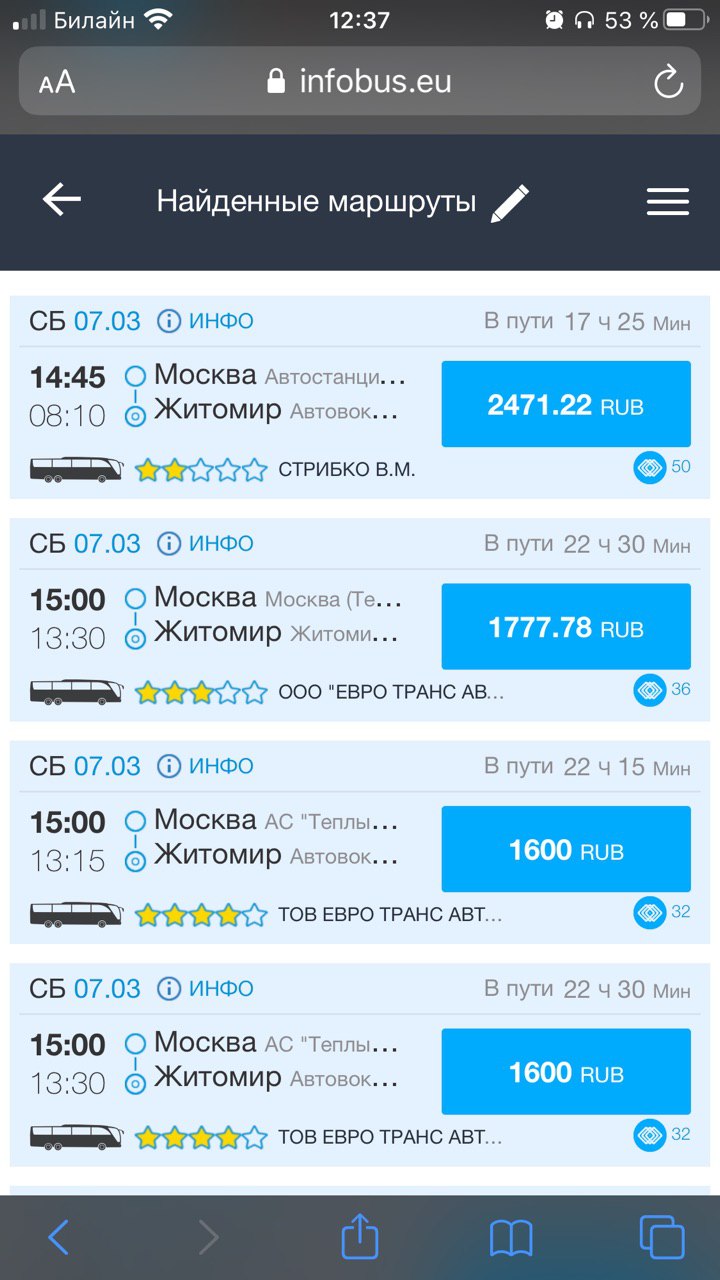Open Safari bookmarks
This screenshot has width=720, height=1280.
tap(511, 1239)
